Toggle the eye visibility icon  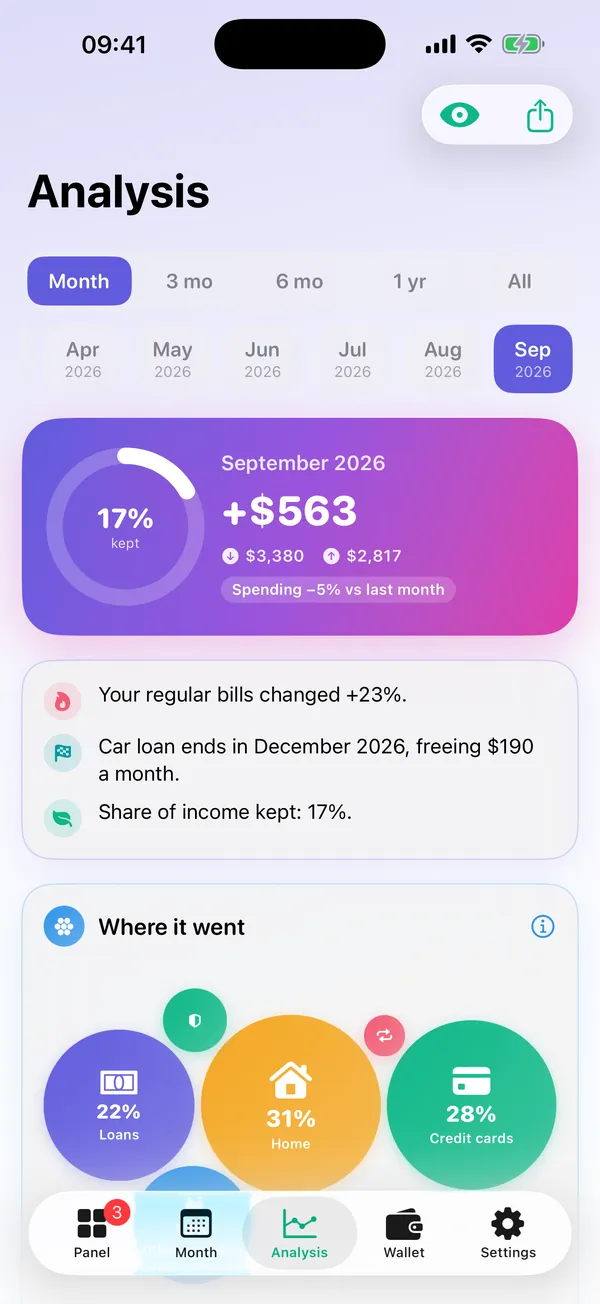click(460, 115)
